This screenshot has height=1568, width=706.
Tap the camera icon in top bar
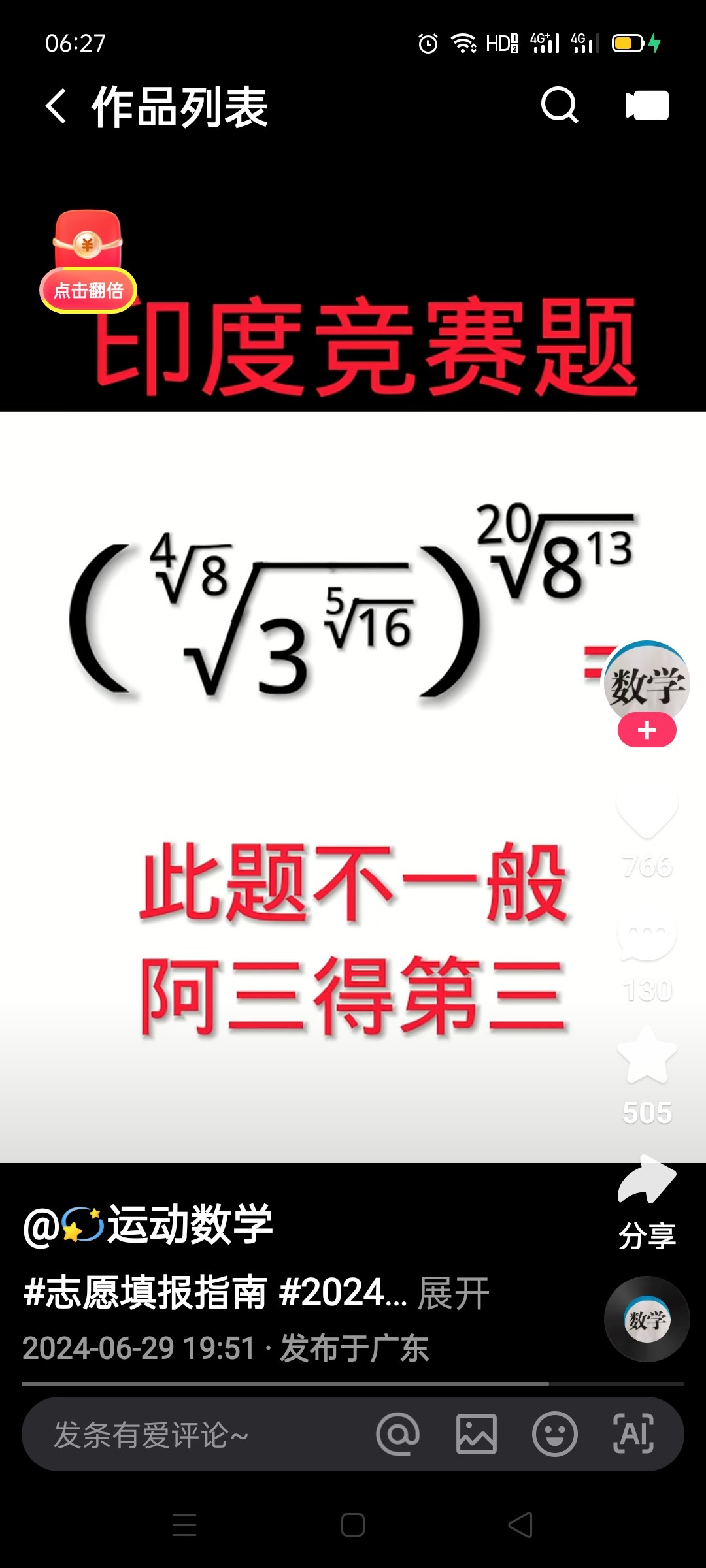(x=647, y=105)
